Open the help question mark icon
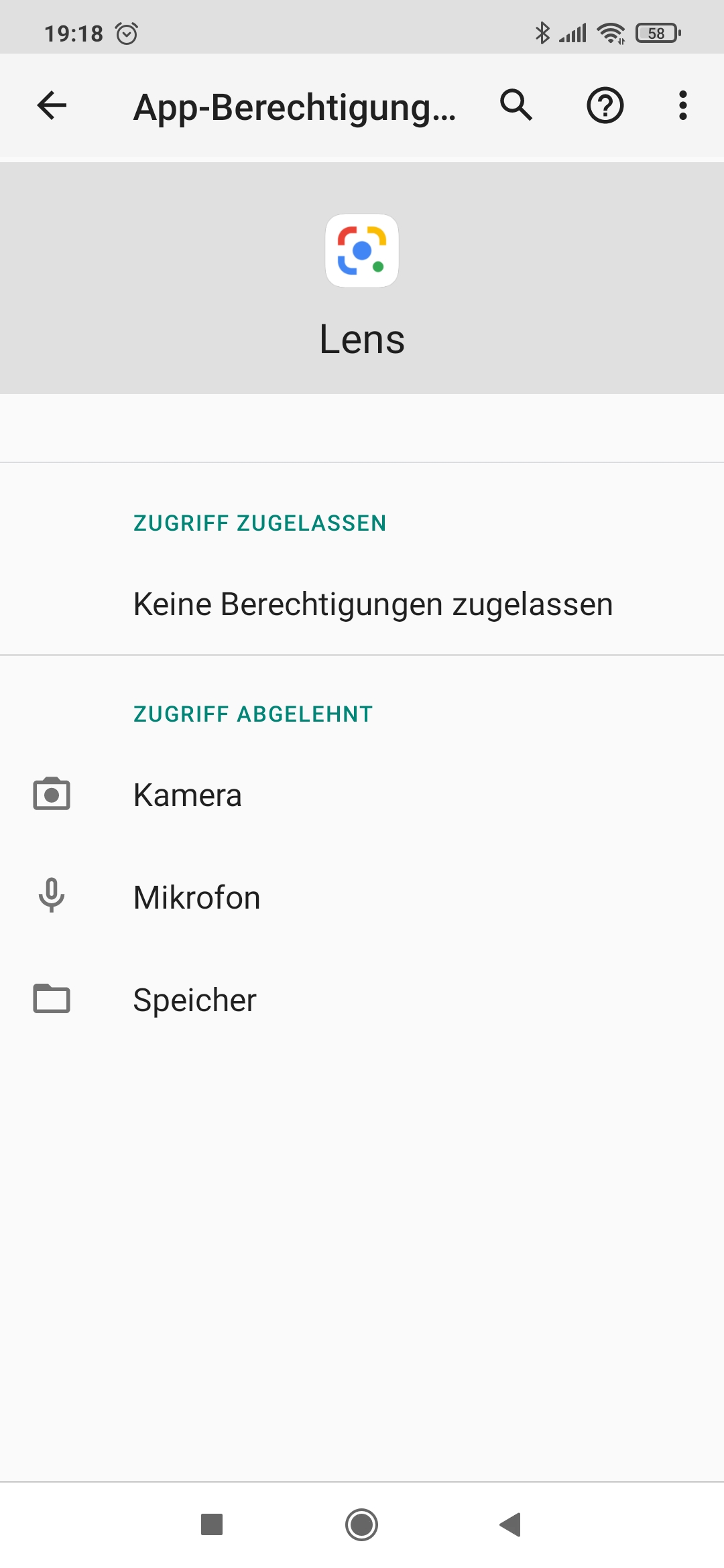Image resolution: width=724 pixels, height=1568 pixels. [605, 105]
